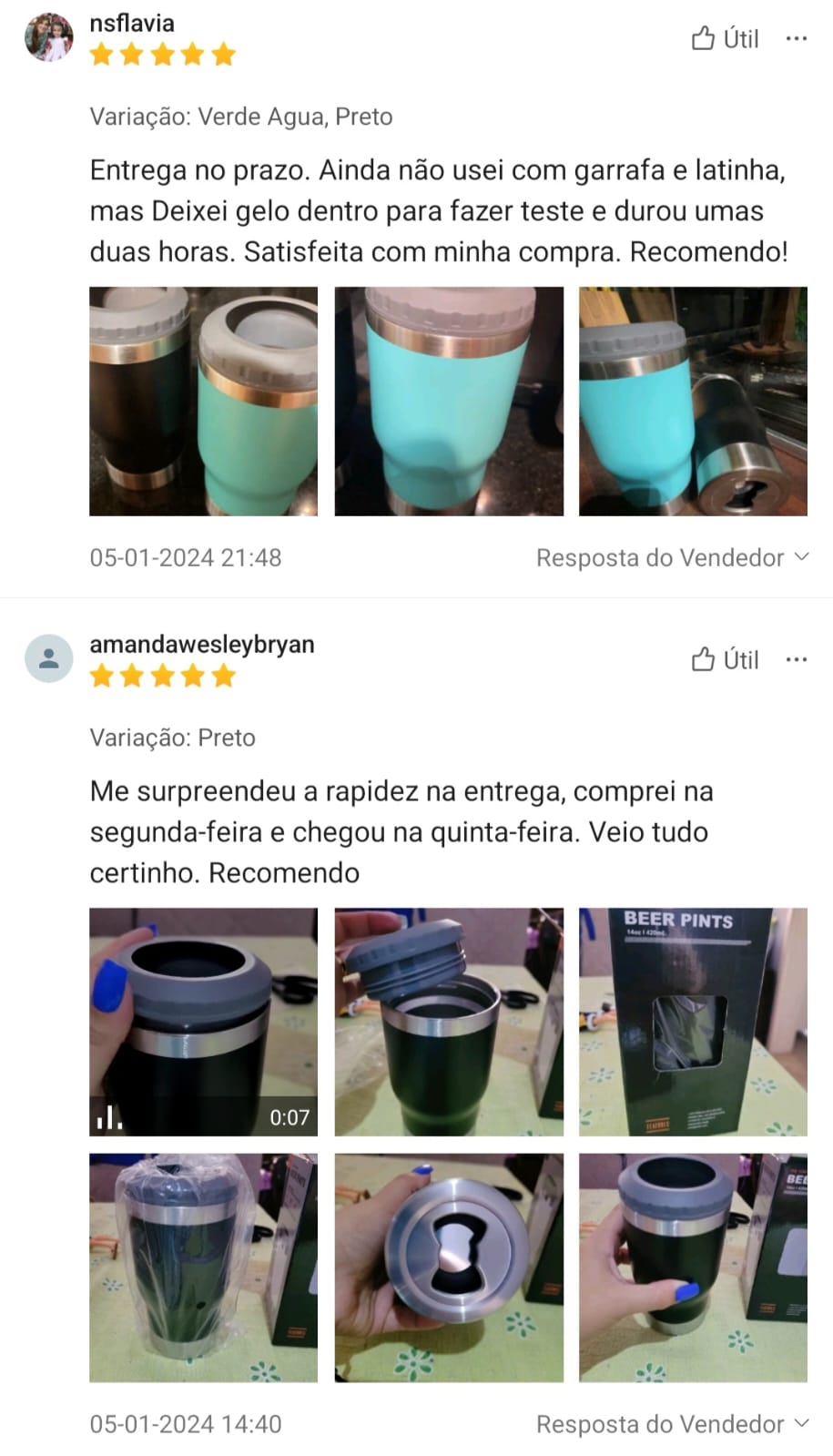Expand Resposta do Vendedor under amandawesleybryan's review
The width and height of the screenshot is (833, 1456).
672,1424
